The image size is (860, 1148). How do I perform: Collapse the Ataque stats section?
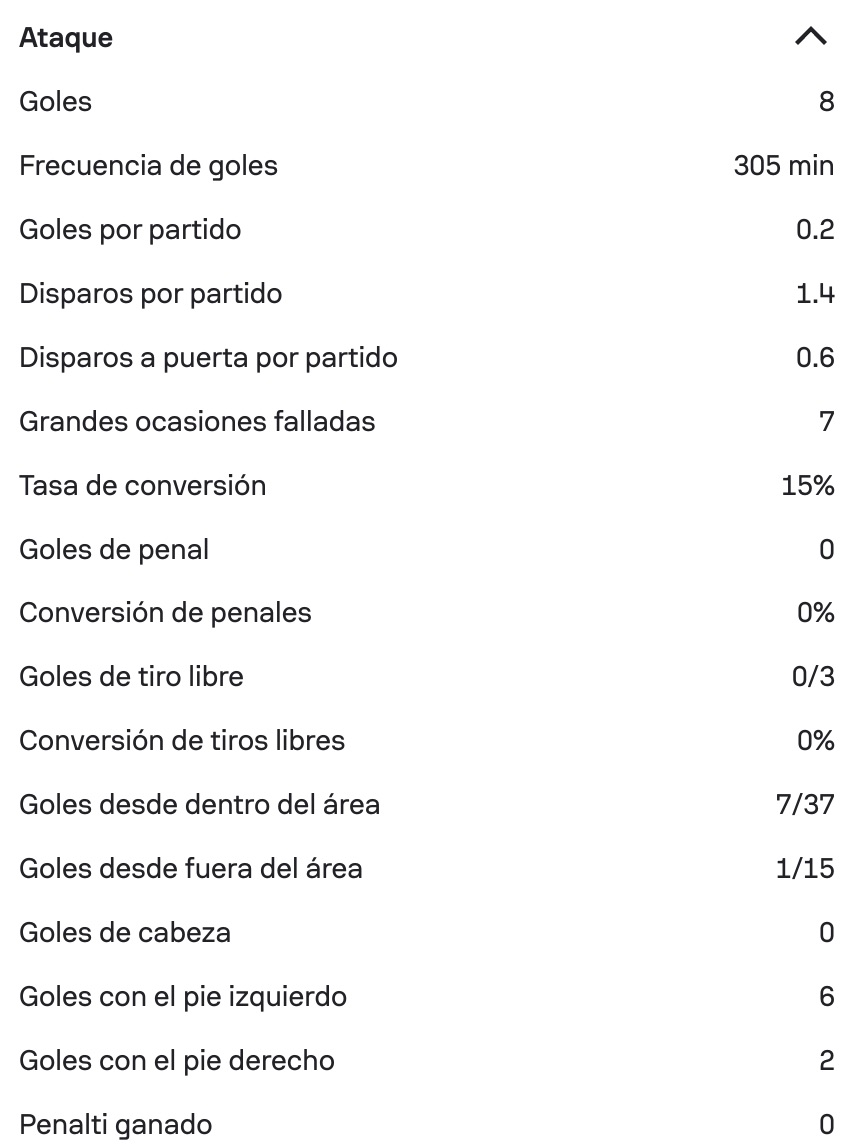[x=810, y=37]
